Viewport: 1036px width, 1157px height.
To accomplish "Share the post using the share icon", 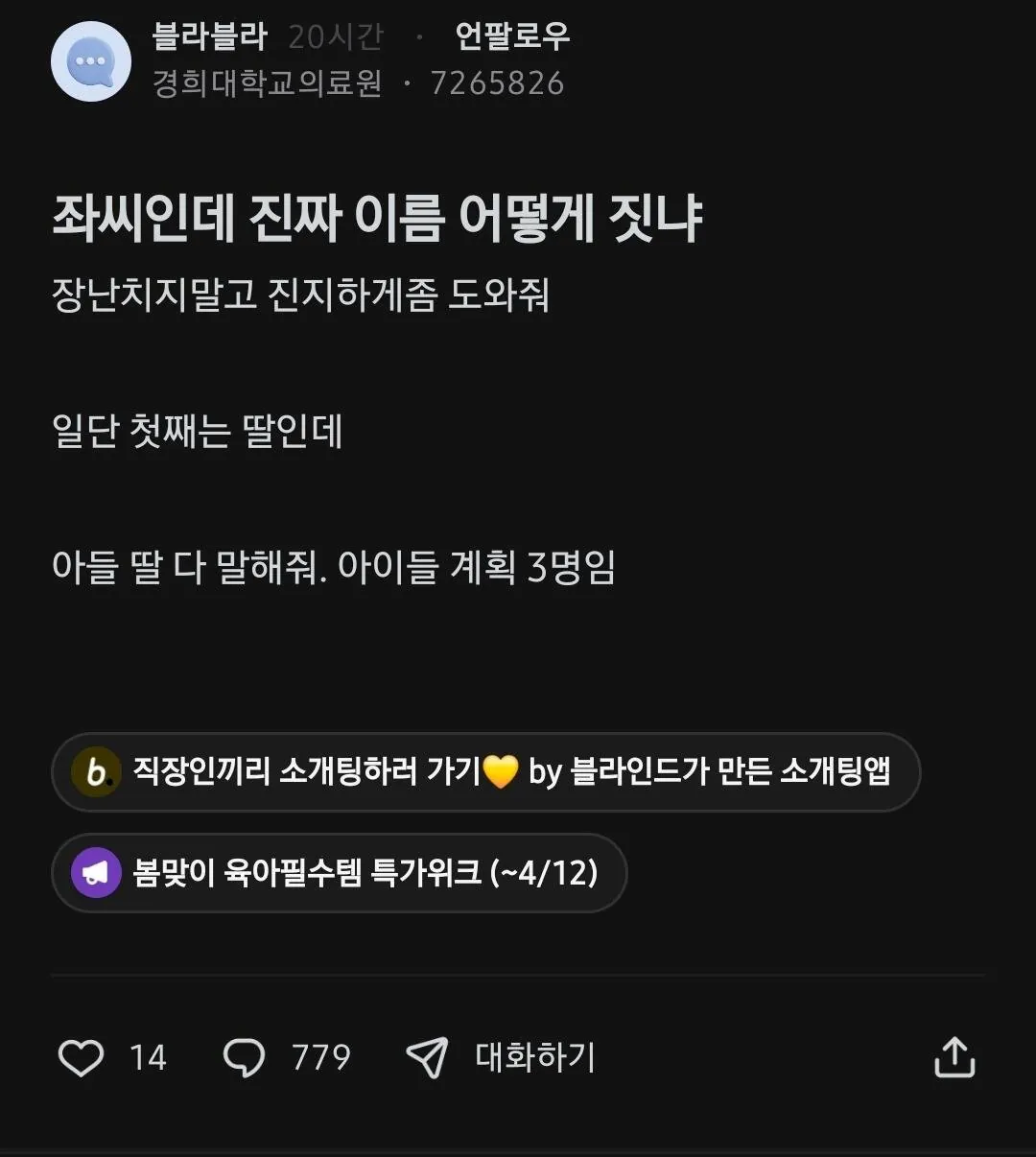I will pos(955,1058).
